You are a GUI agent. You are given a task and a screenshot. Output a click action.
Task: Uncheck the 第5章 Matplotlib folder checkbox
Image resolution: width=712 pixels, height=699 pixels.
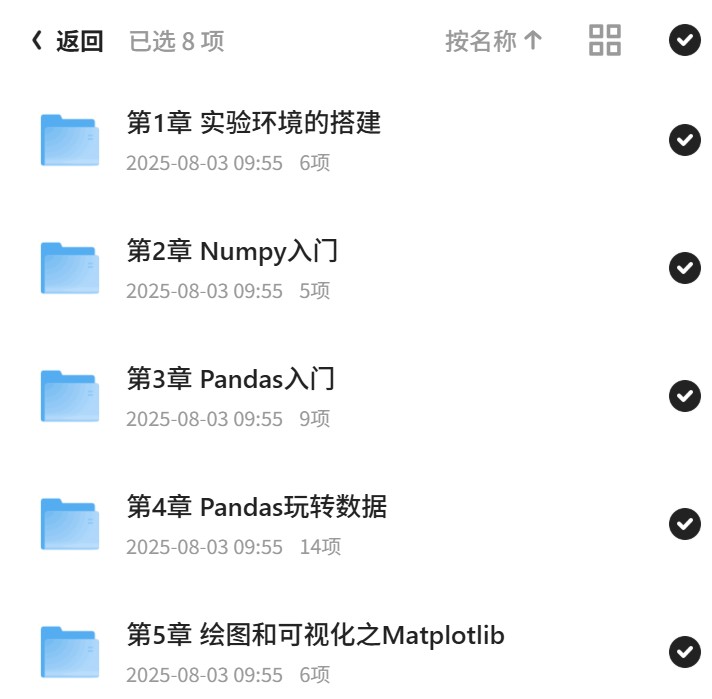point(685,652)
